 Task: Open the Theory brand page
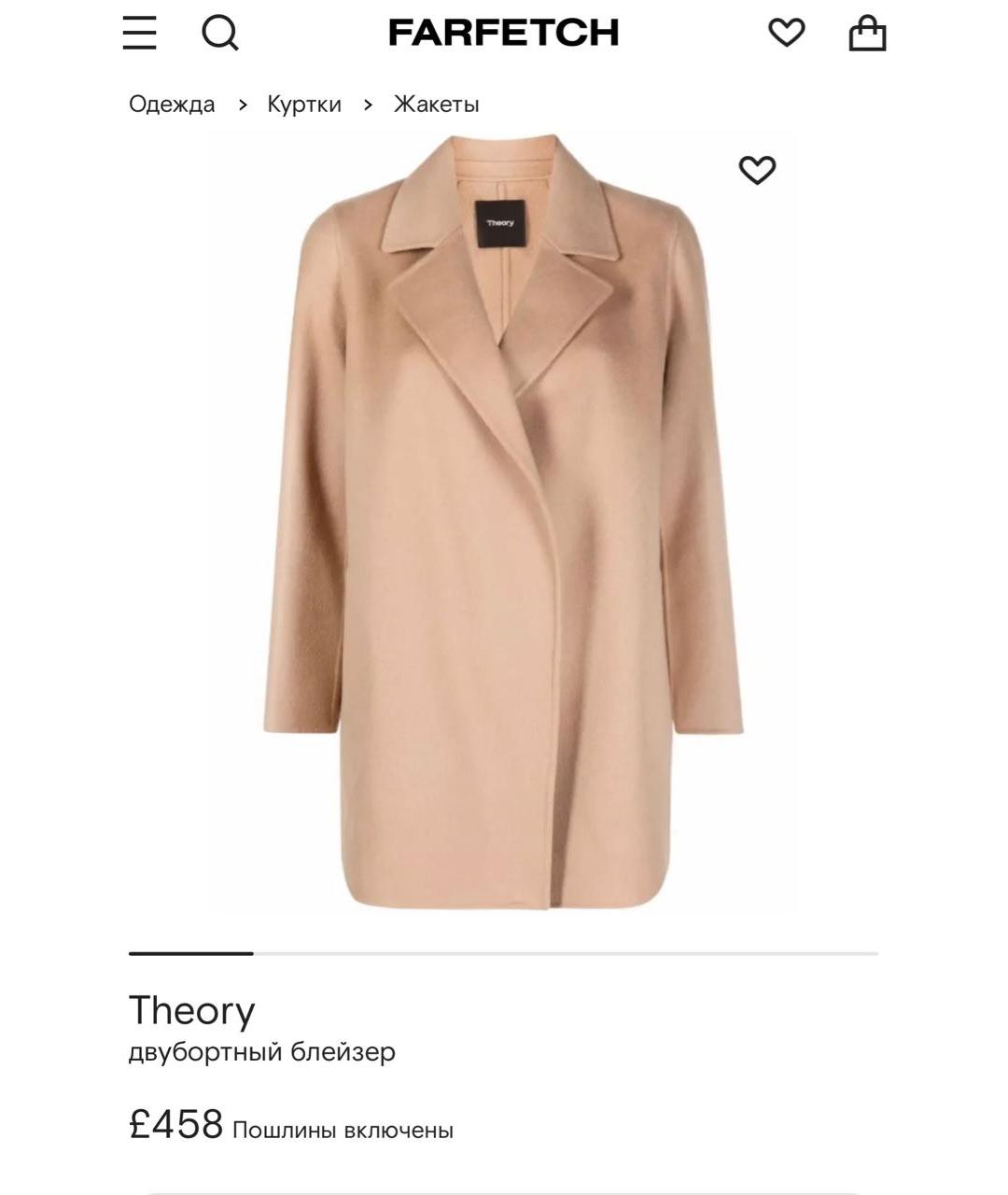click(191, 1010)
